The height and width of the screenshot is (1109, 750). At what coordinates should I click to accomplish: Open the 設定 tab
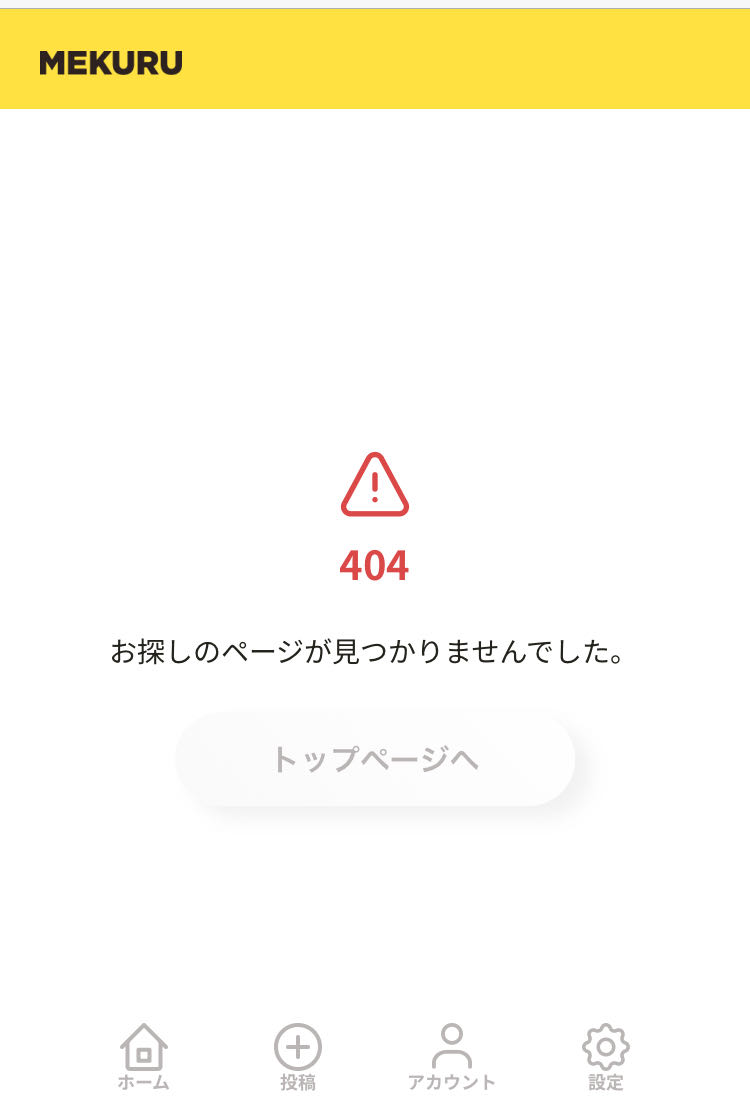click(x=605, y=1056)
